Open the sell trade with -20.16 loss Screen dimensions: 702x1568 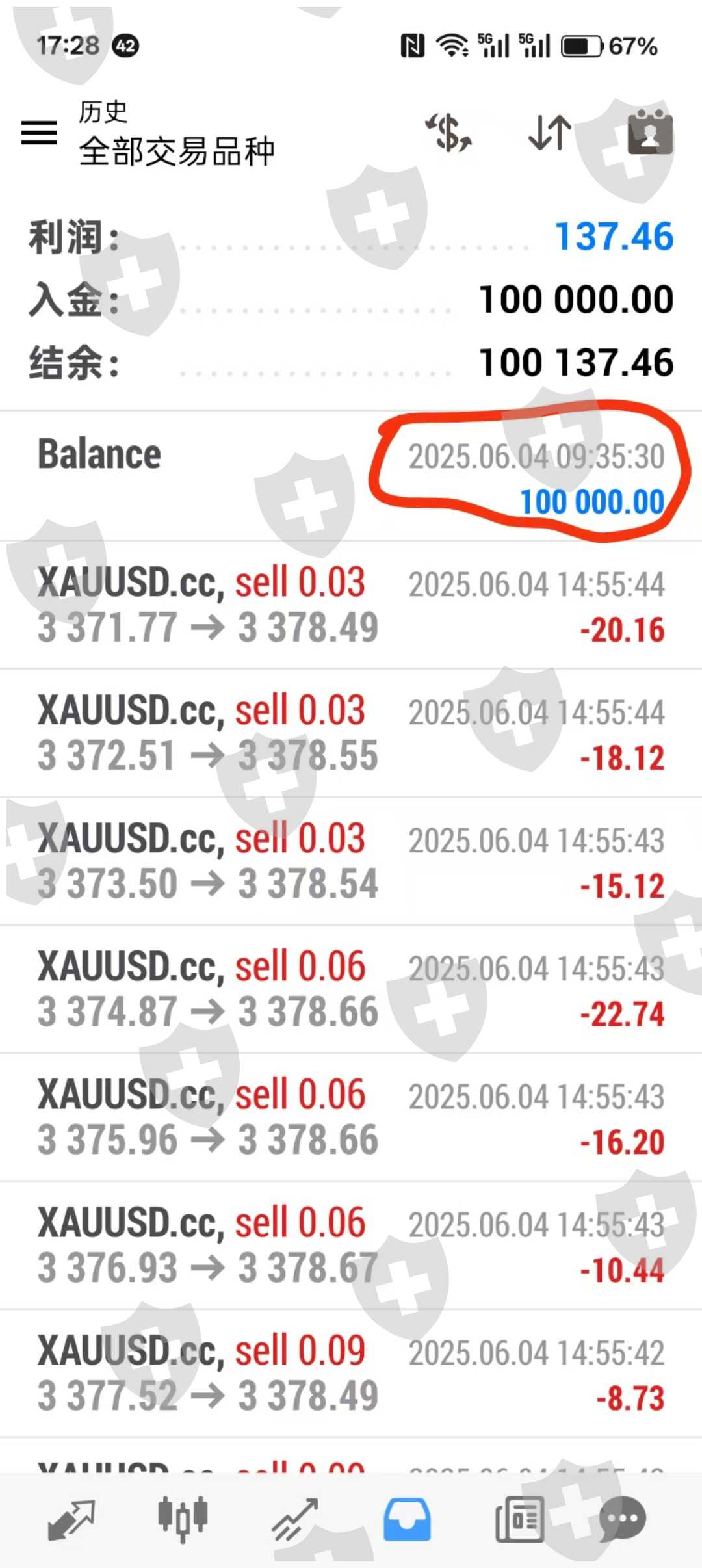click(351, 605)
